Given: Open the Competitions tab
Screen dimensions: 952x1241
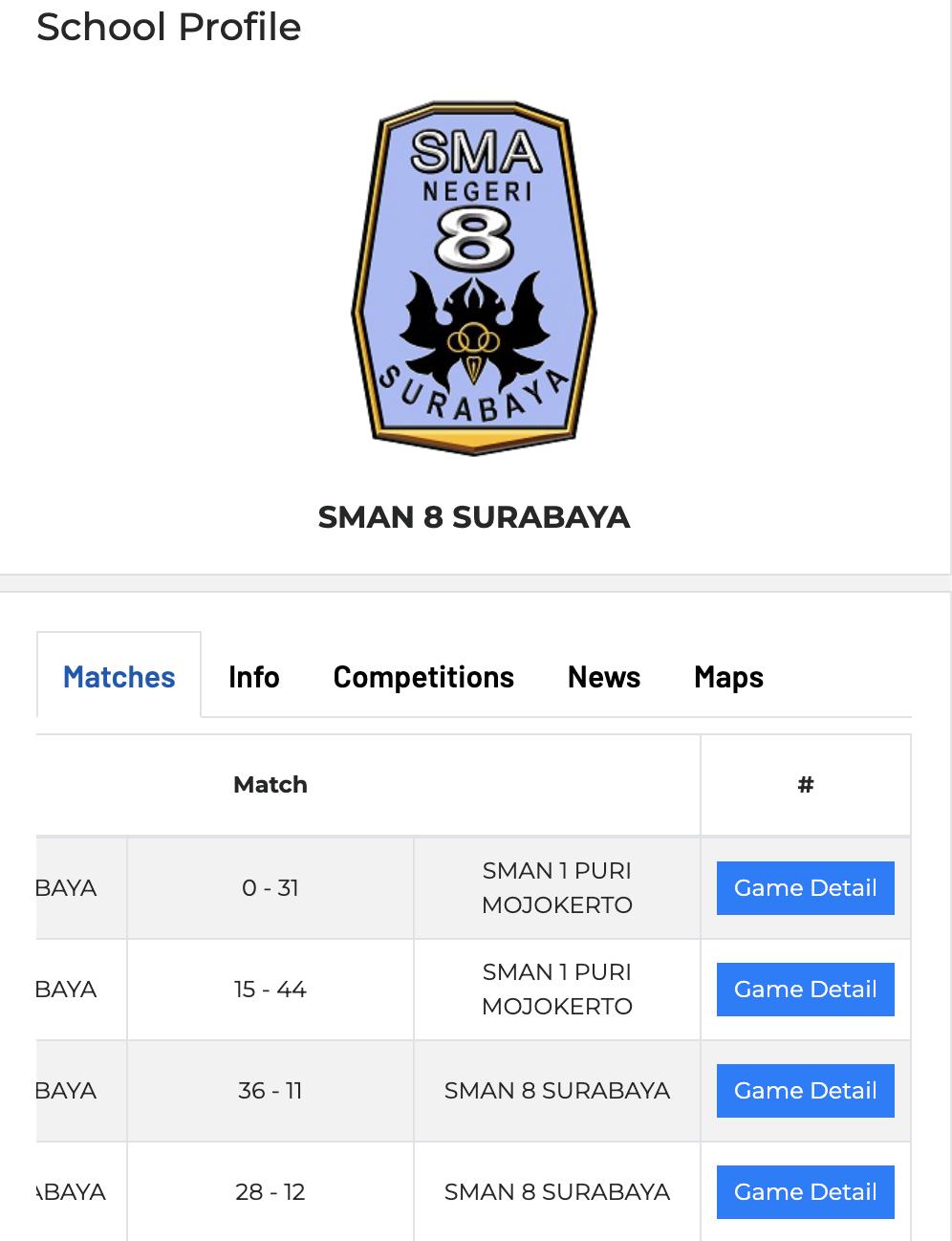Looking at the screenshot, I should click(423, 677).
